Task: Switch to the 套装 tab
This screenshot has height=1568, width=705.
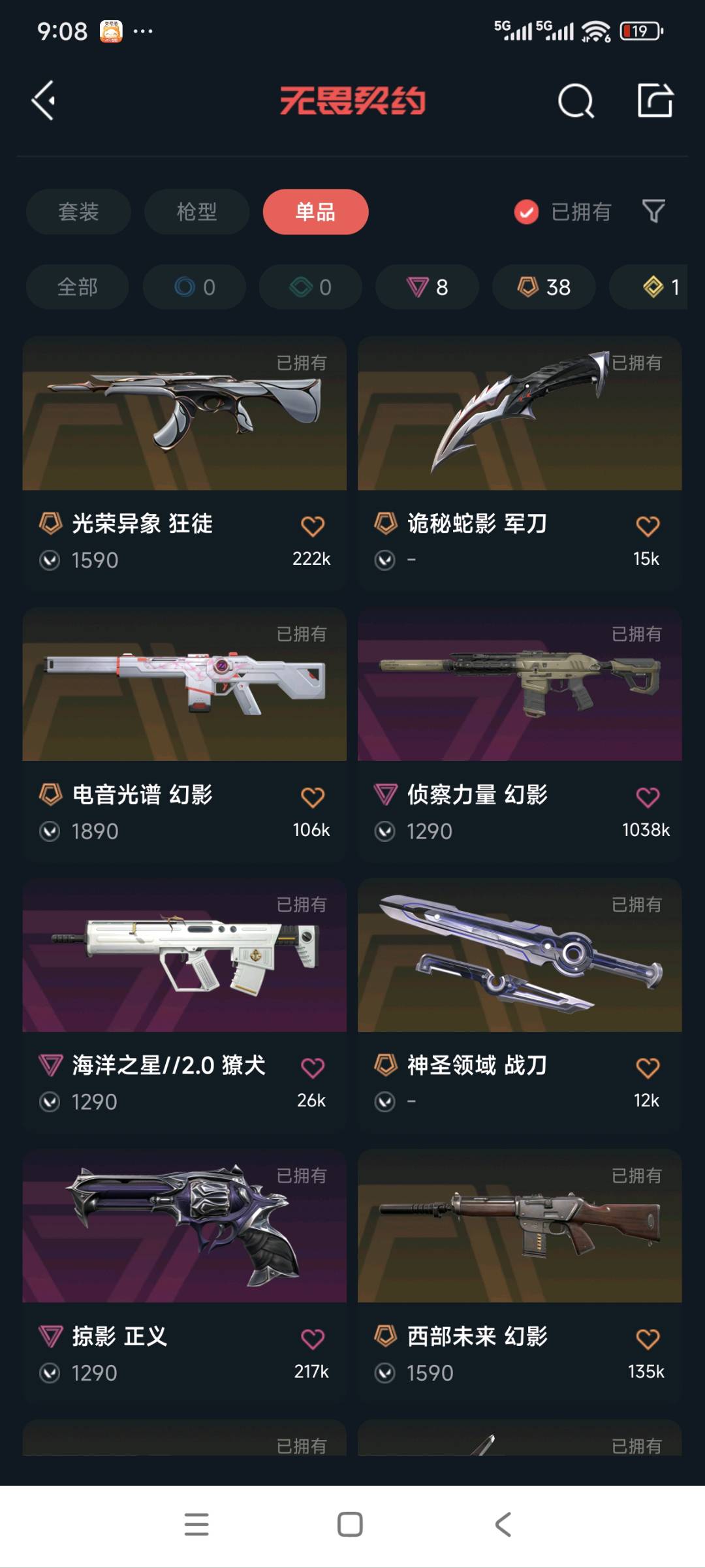Action: tap(78, 212)
